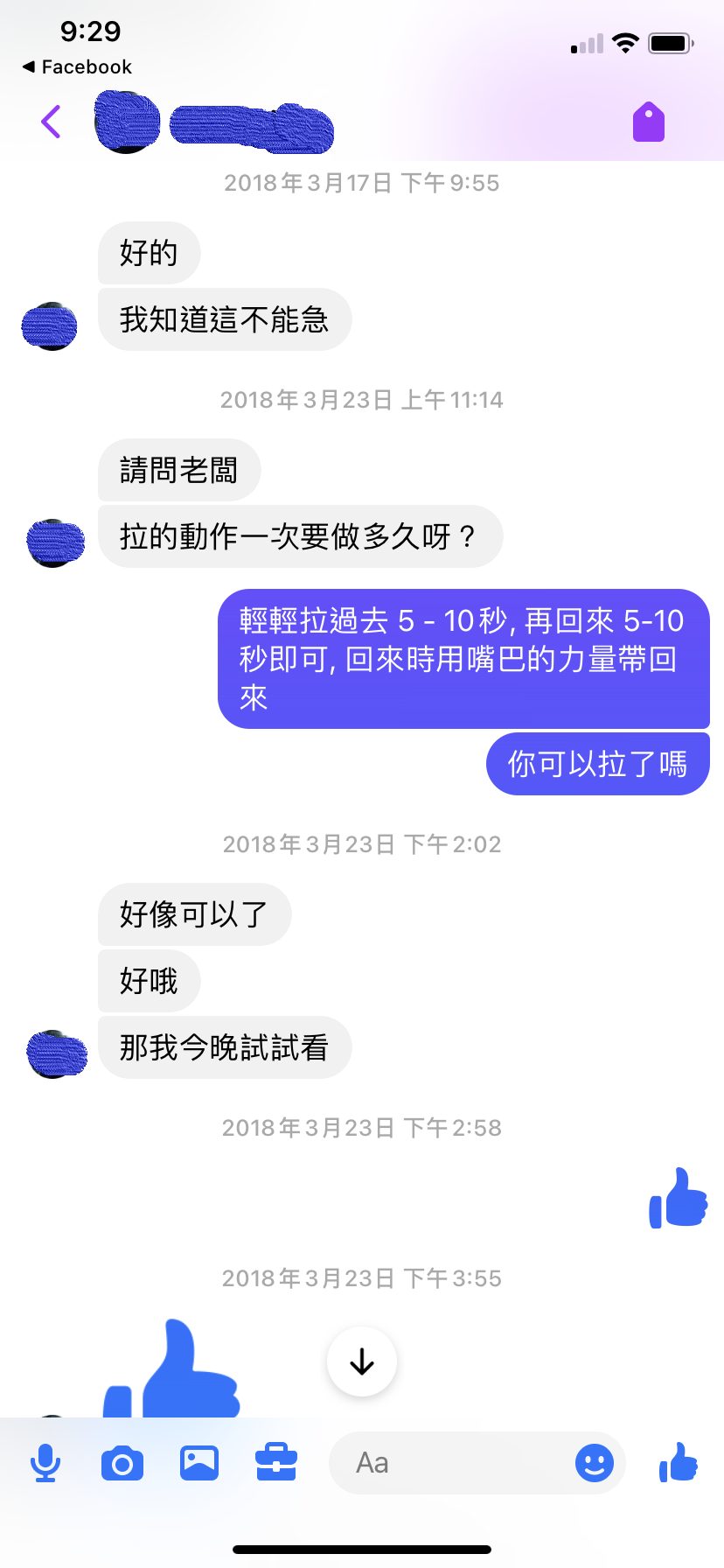Go back from this conversation
This screenshot has width=724, height=1568.
tap(51, 122)
